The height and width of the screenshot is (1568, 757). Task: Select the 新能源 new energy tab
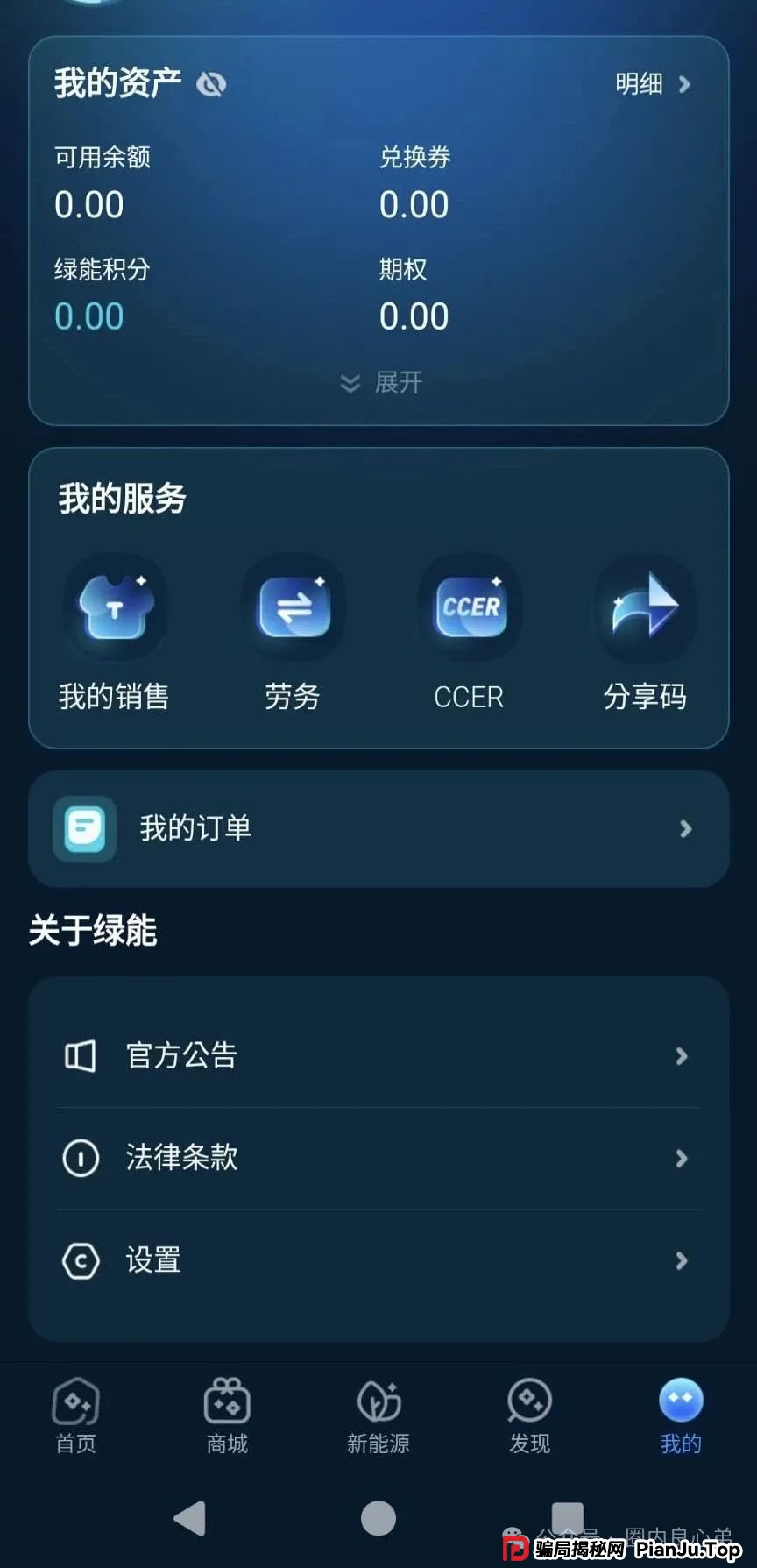378,1415
